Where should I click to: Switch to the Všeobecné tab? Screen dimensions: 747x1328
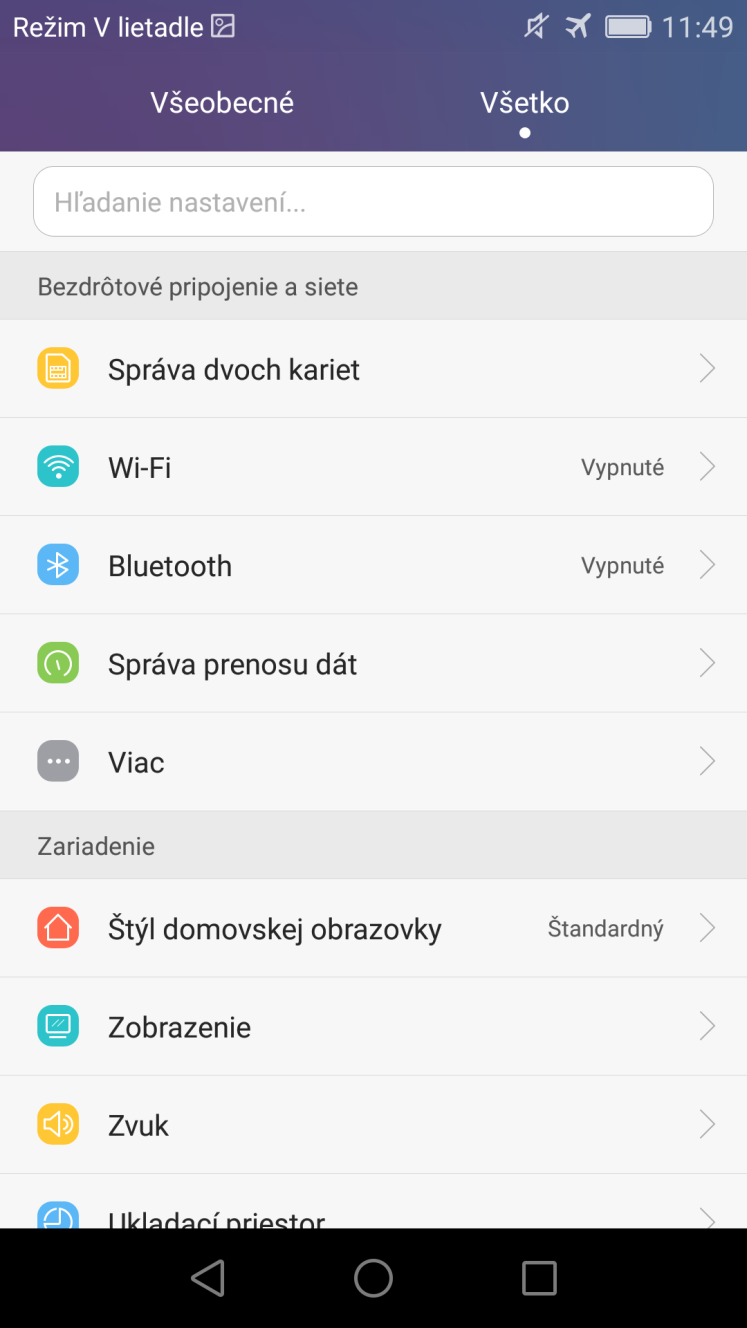coord(222,103)
